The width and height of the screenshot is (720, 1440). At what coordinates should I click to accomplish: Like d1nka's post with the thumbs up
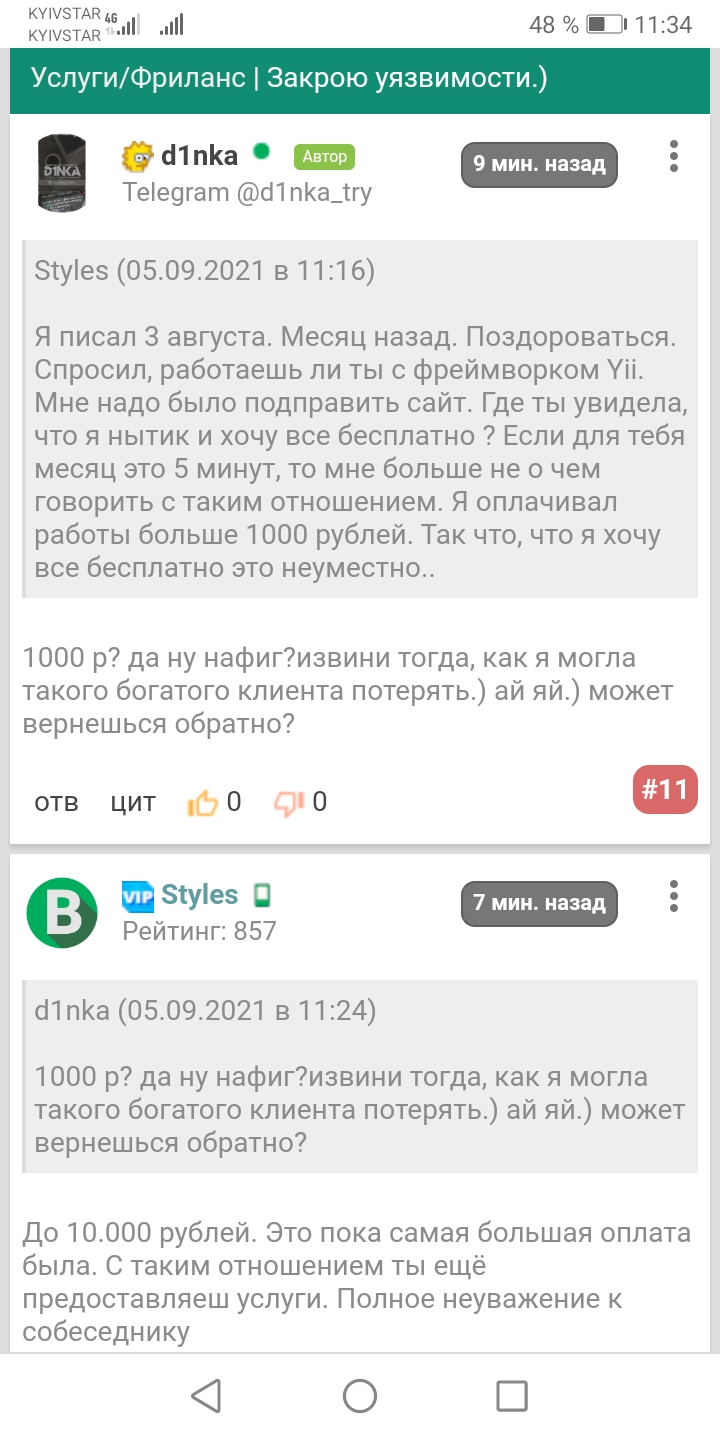202,802
